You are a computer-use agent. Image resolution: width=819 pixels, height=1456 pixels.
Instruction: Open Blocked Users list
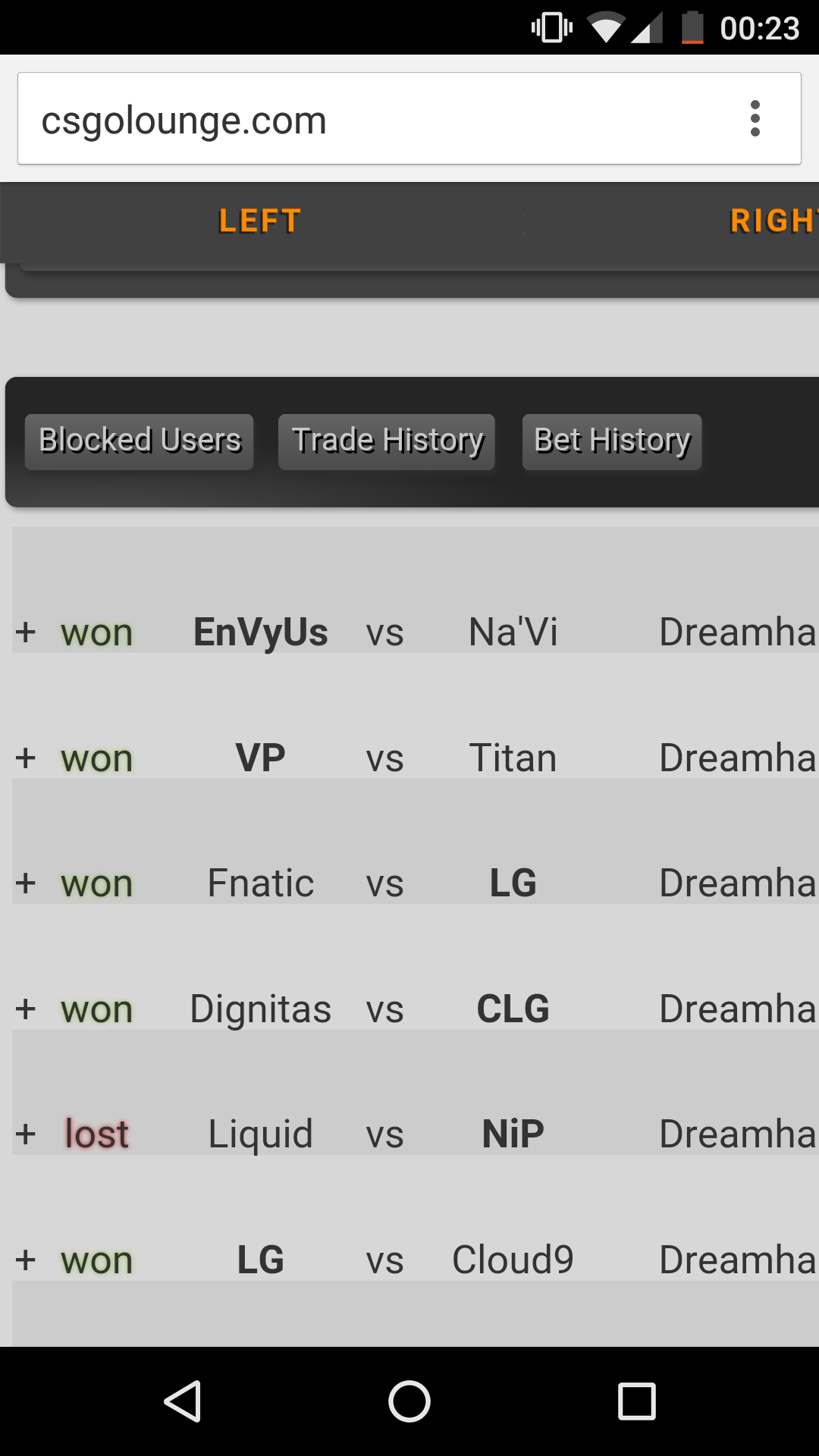(140, 441)
